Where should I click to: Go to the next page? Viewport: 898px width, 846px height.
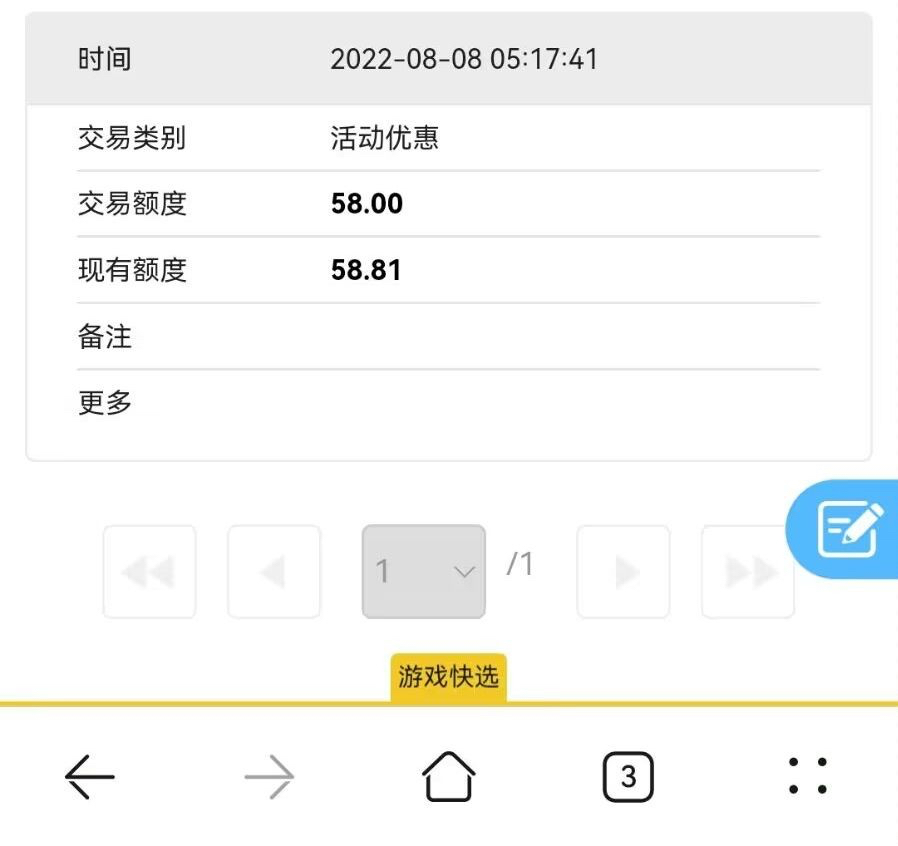pyautogui.click(x=623, y=571)
